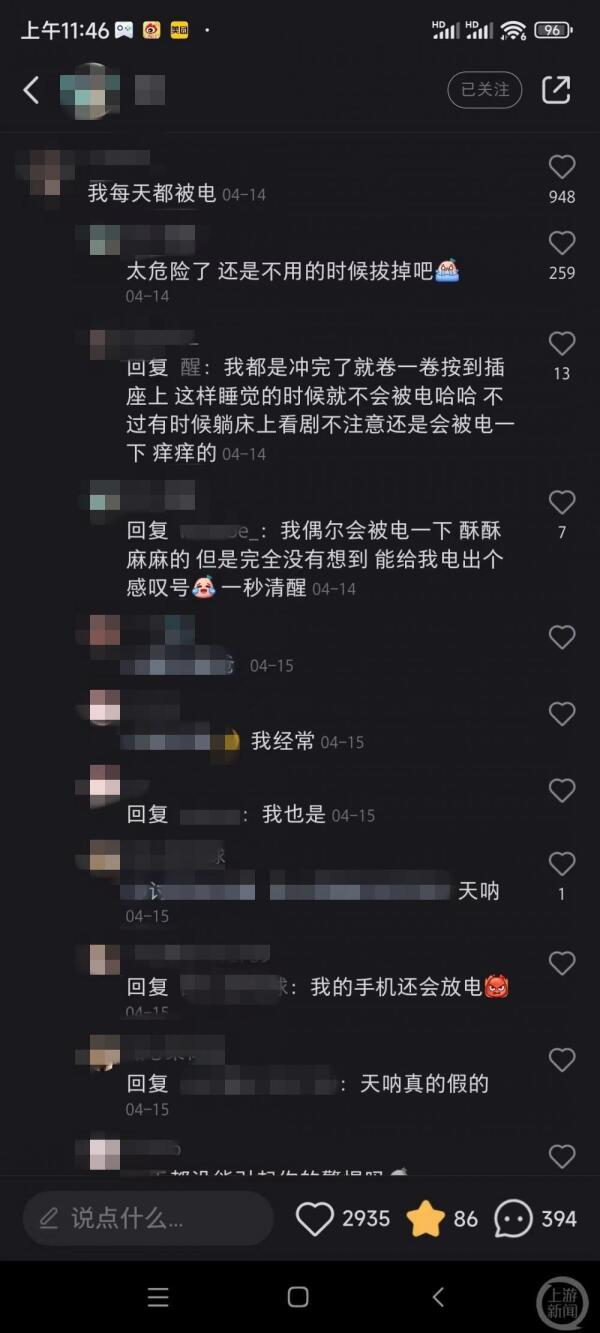
Task: Like the reply 我偶尔会被电一下
Action: [562, 502]
